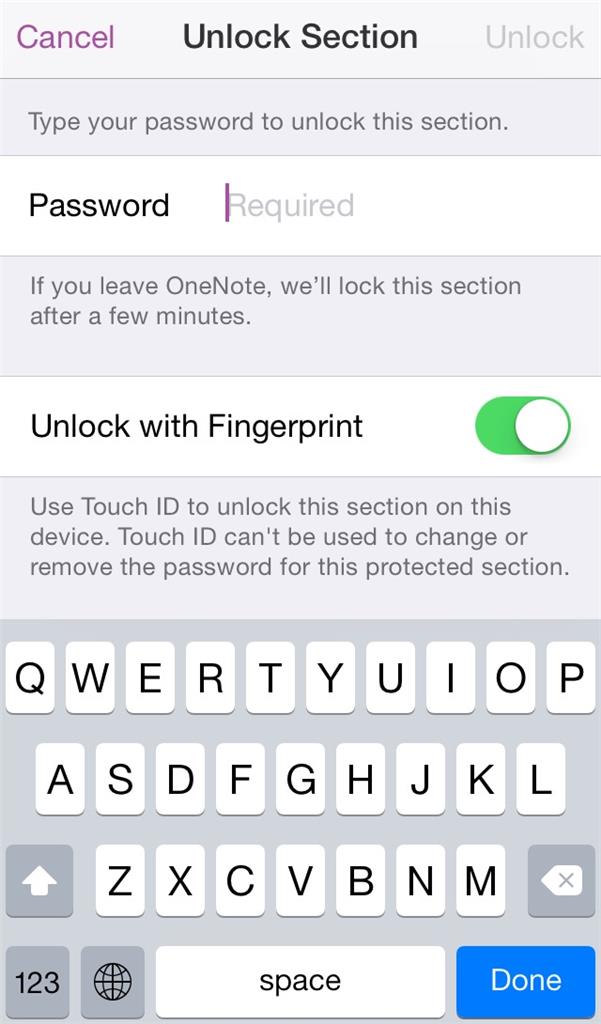The width and height of the screenshot is (601, 1024).
Task: Open the globe keyboard language switcher
Action: click(112, 982)
